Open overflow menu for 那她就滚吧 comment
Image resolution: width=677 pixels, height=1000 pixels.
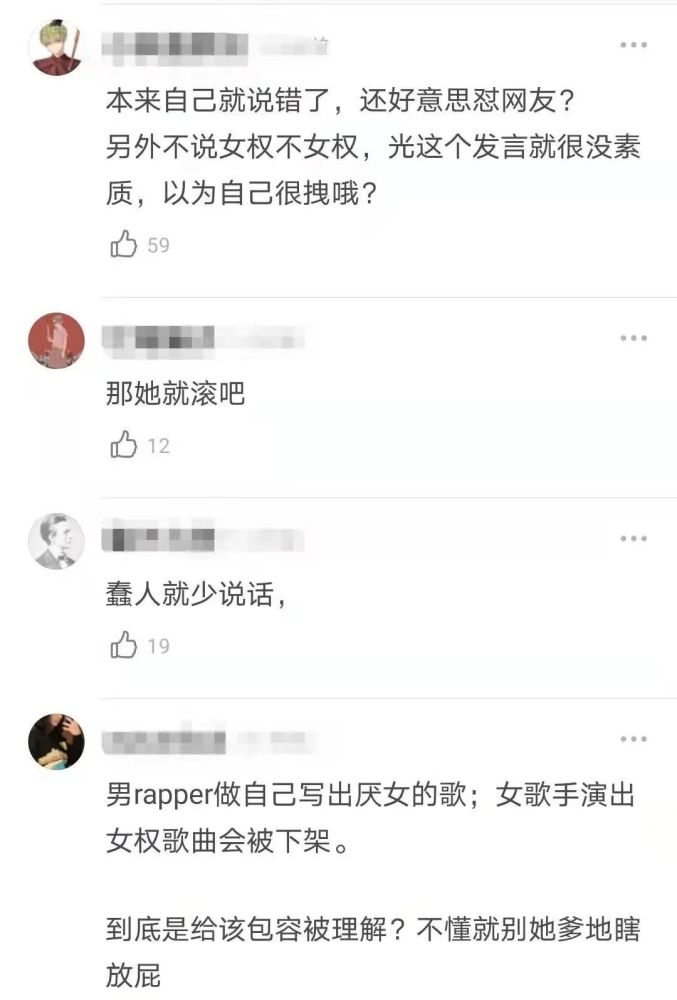(633, 338)
